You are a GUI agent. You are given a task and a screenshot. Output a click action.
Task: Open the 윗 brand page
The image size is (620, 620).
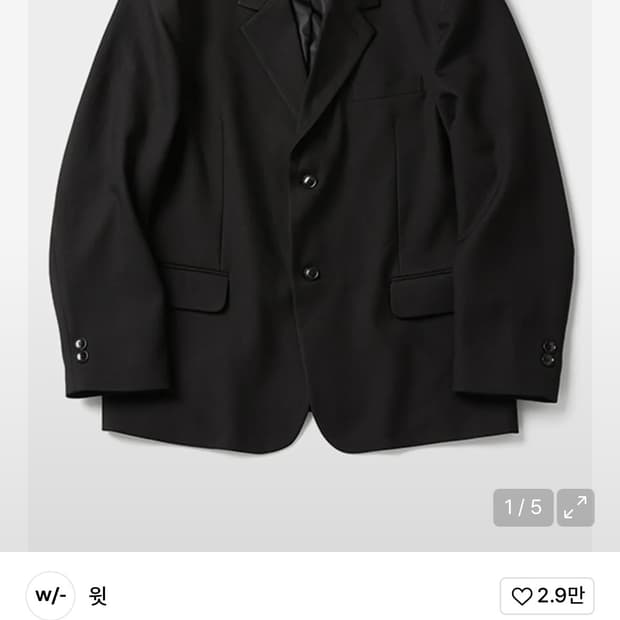click(97, 597)
